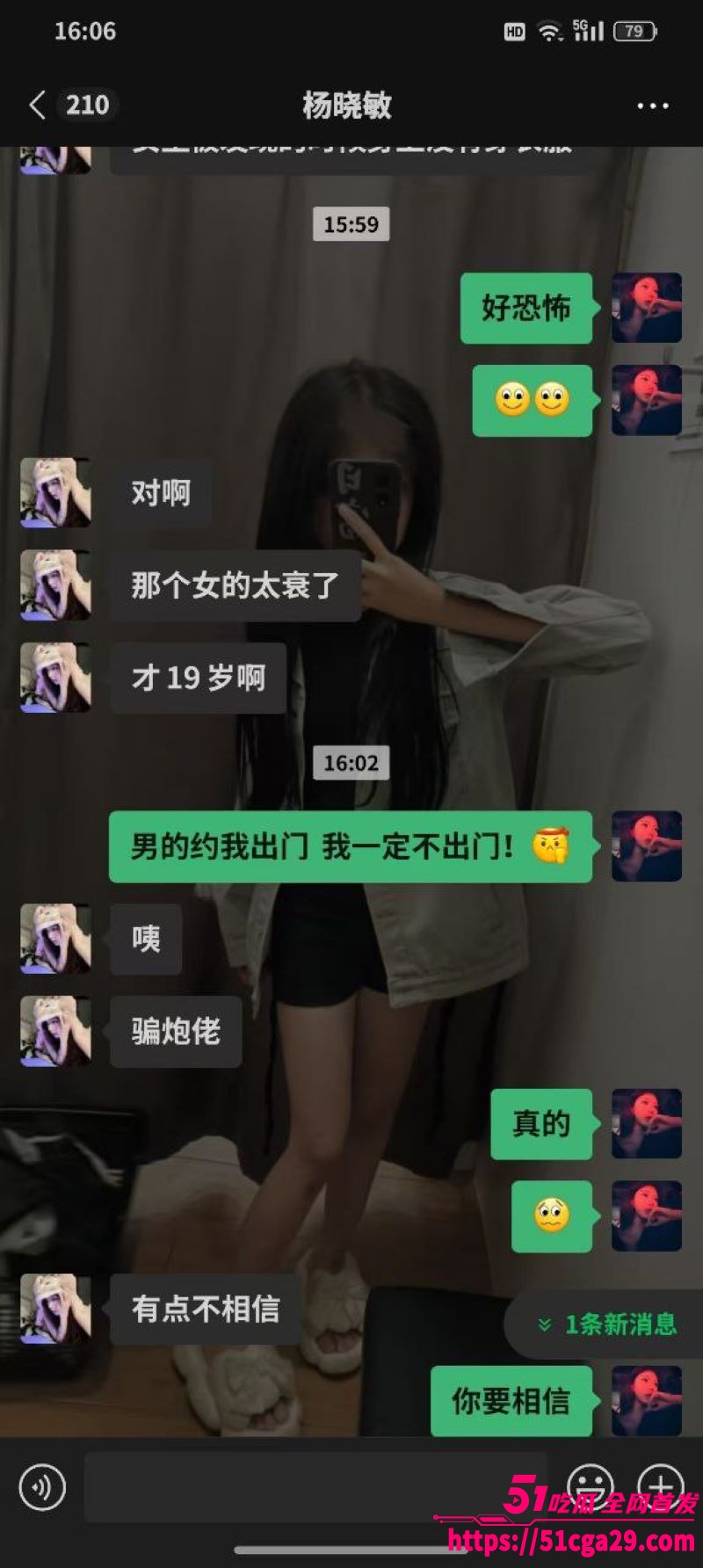Jump to the 1条新消息 new message
703x1568 pixels.
608,1324
